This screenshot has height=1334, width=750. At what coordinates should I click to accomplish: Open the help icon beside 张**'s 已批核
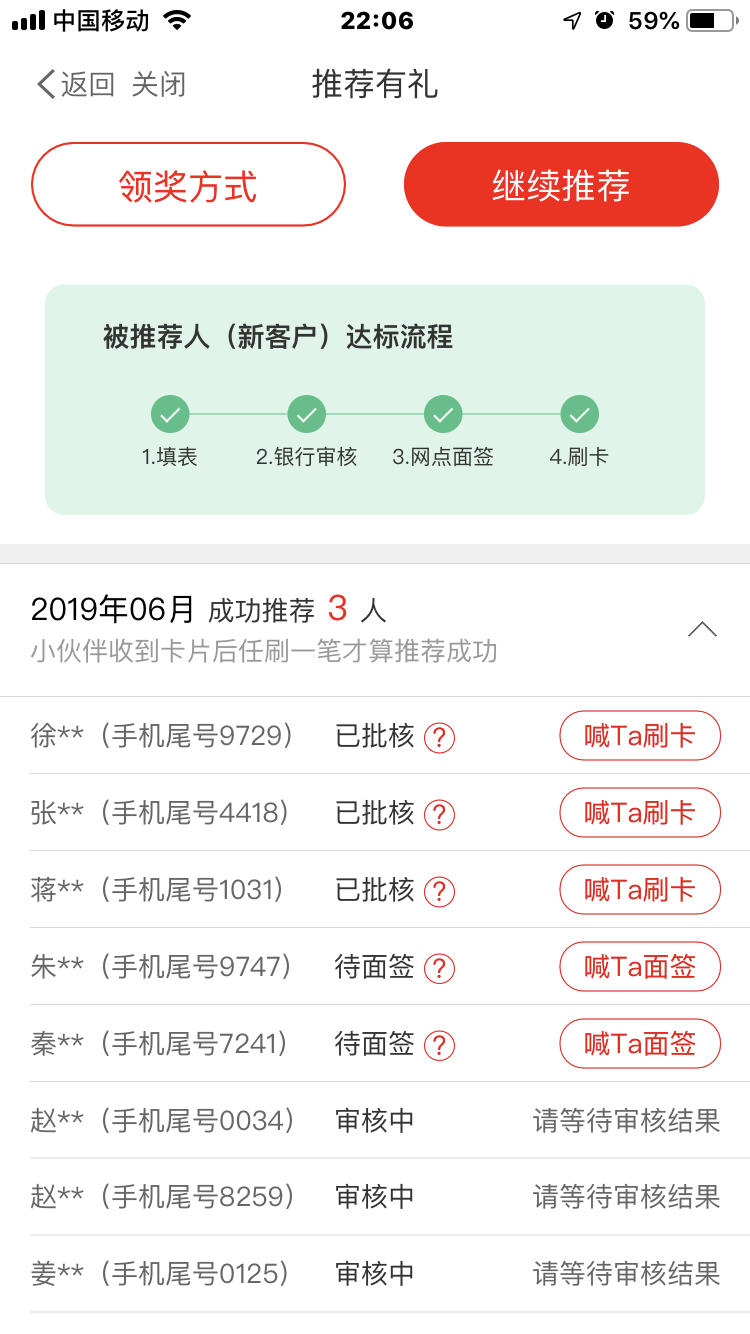pos(440,815)
